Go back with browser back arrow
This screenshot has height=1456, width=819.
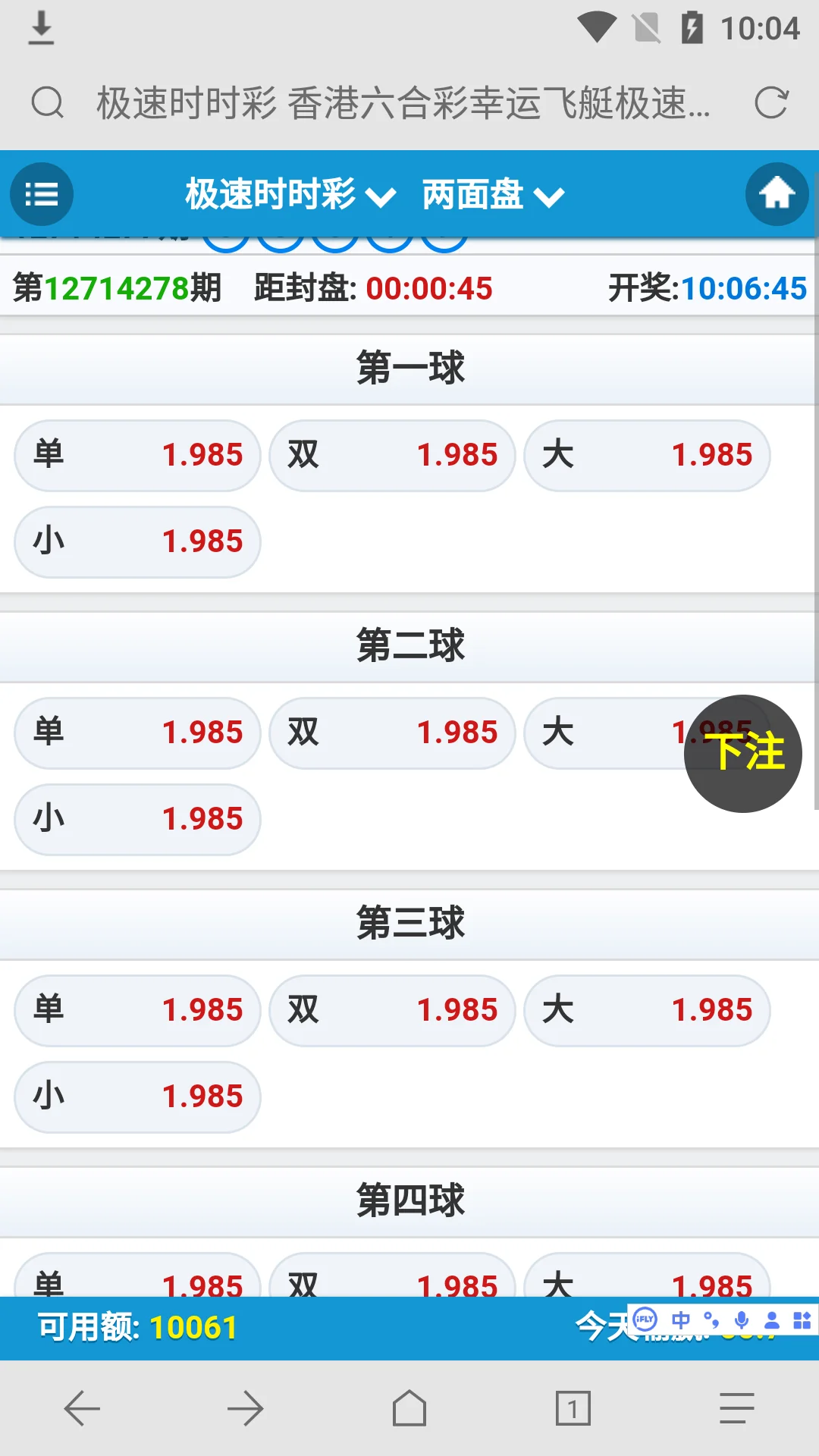click(x=82, y=1409)
